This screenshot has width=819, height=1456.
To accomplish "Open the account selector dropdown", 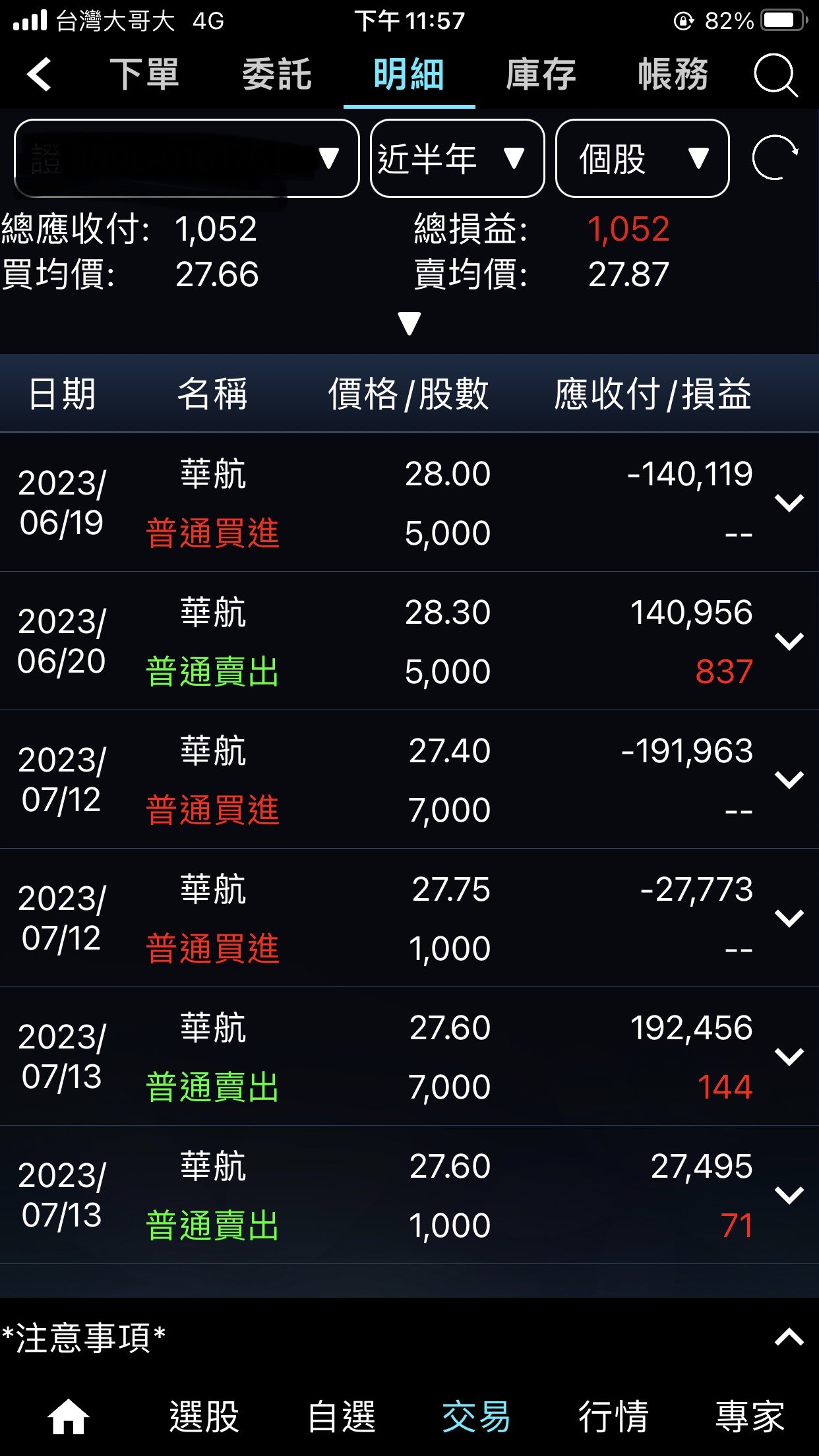I will (187, 158).
